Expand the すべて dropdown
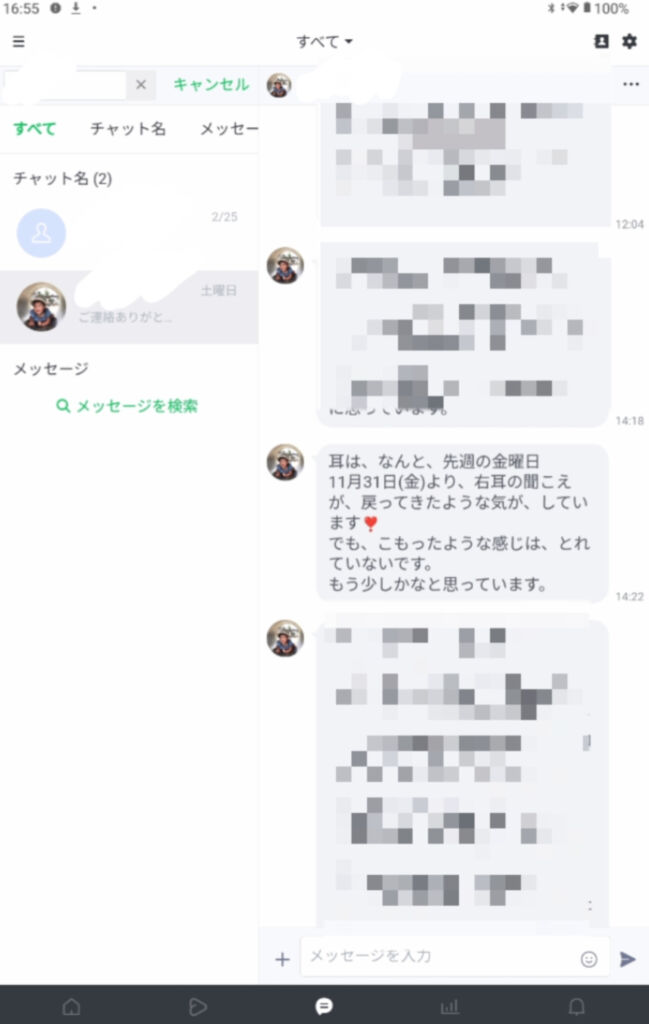Viewport: 649px width, 1024px height. pos(324,42)
